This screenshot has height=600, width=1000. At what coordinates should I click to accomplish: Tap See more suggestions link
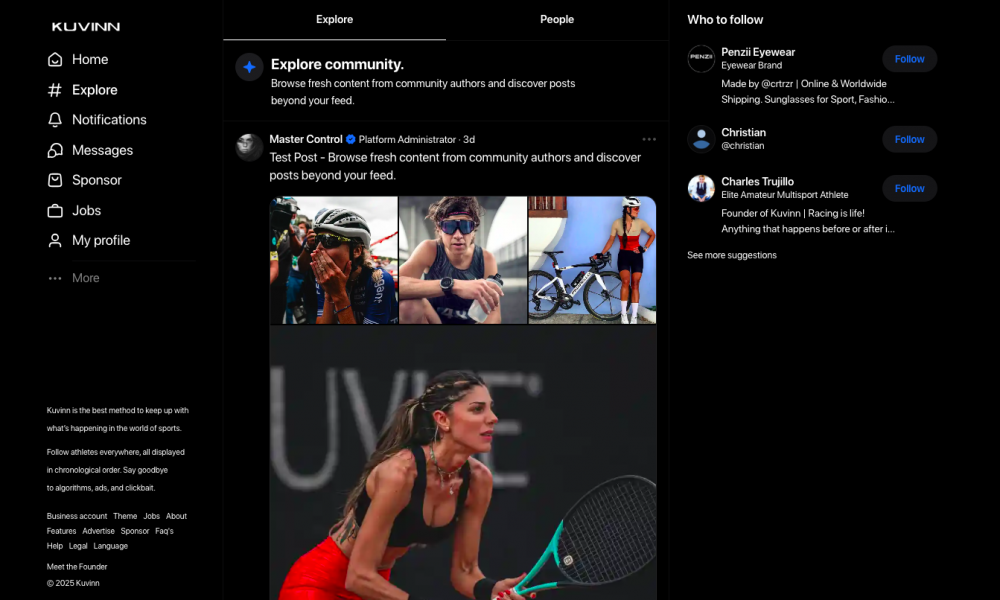[x=731, y=255]
